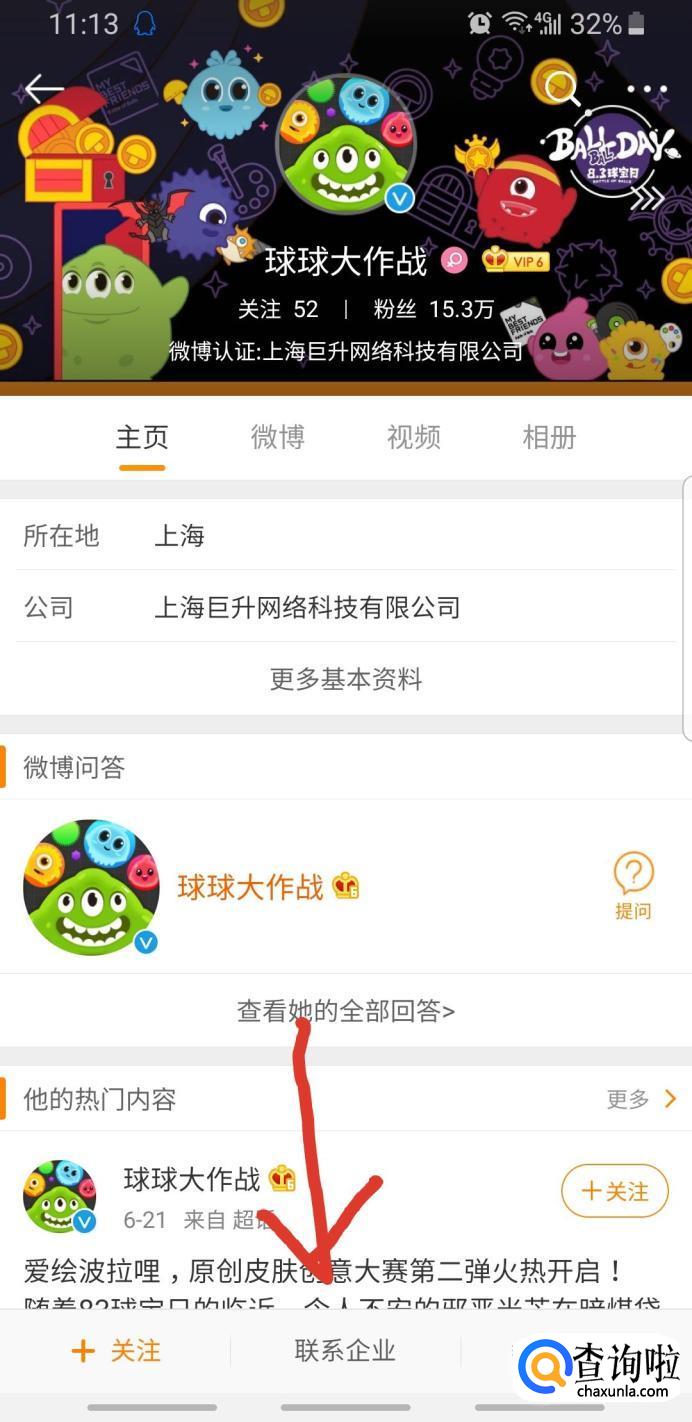Switch to the 相册 tab
This screenshot has height=1422, width=692.
pyautogui.click(x=549, y=437)
